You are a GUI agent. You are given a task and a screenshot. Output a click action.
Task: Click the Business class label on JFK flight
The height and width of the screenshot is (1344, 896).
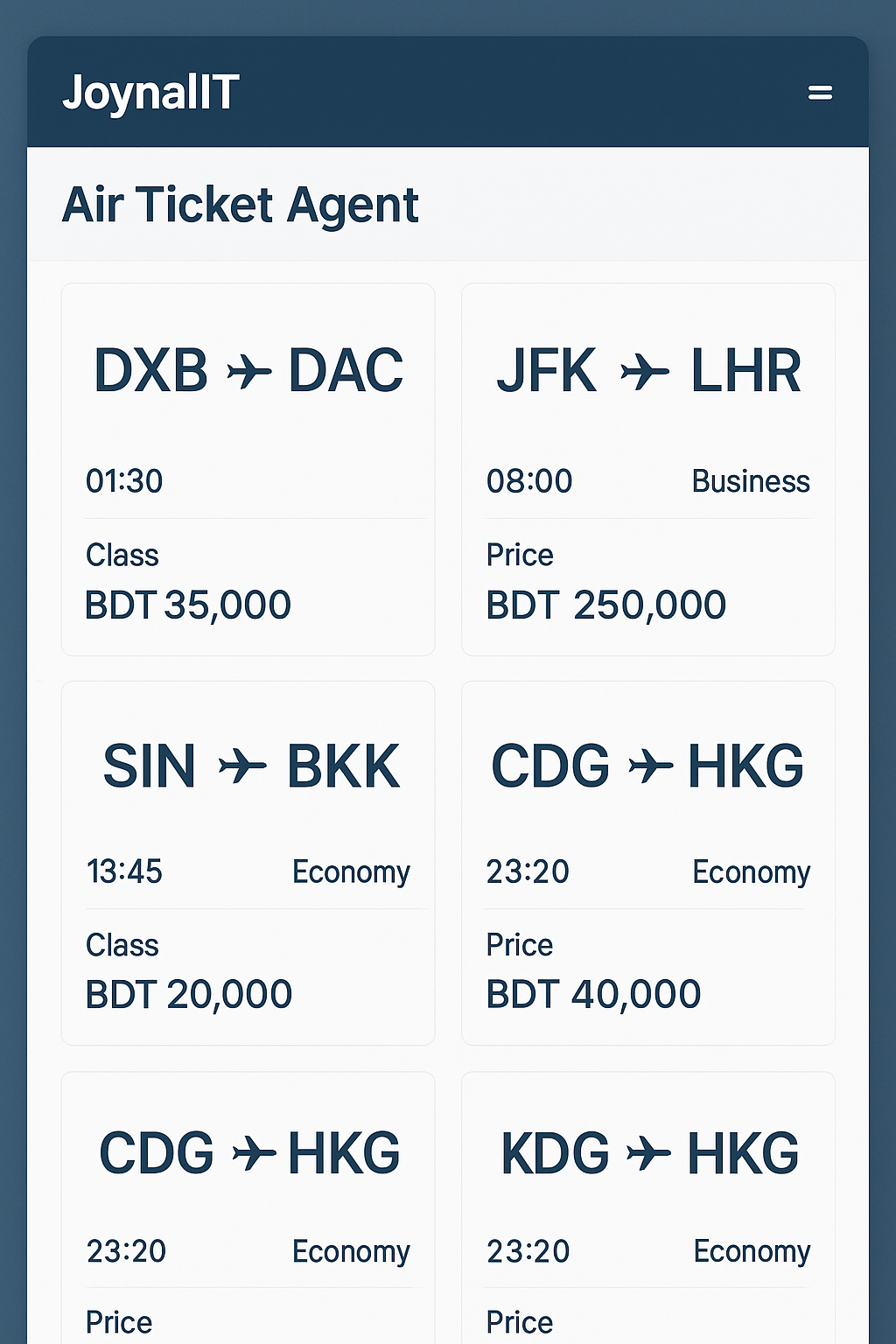pos(751,480)
